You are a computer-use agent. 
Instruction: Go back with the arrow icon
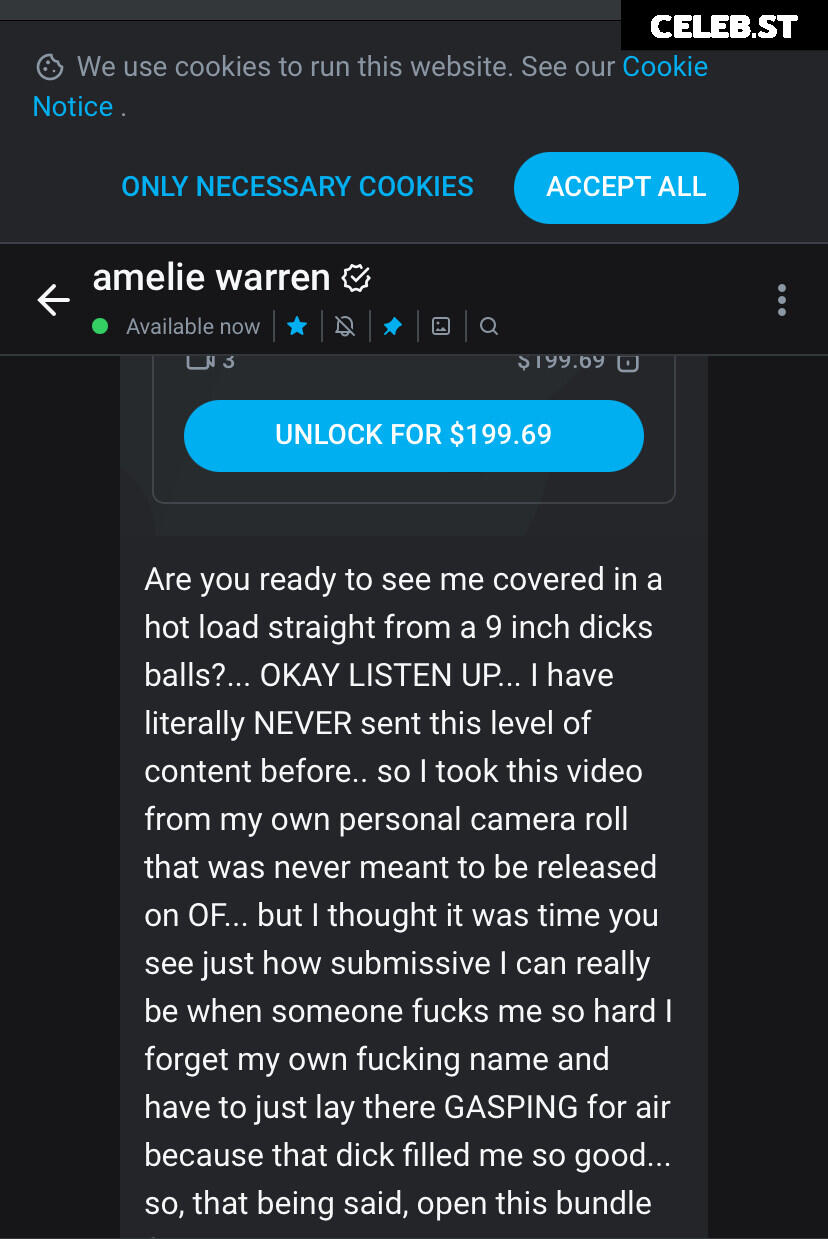coord(53,299)
